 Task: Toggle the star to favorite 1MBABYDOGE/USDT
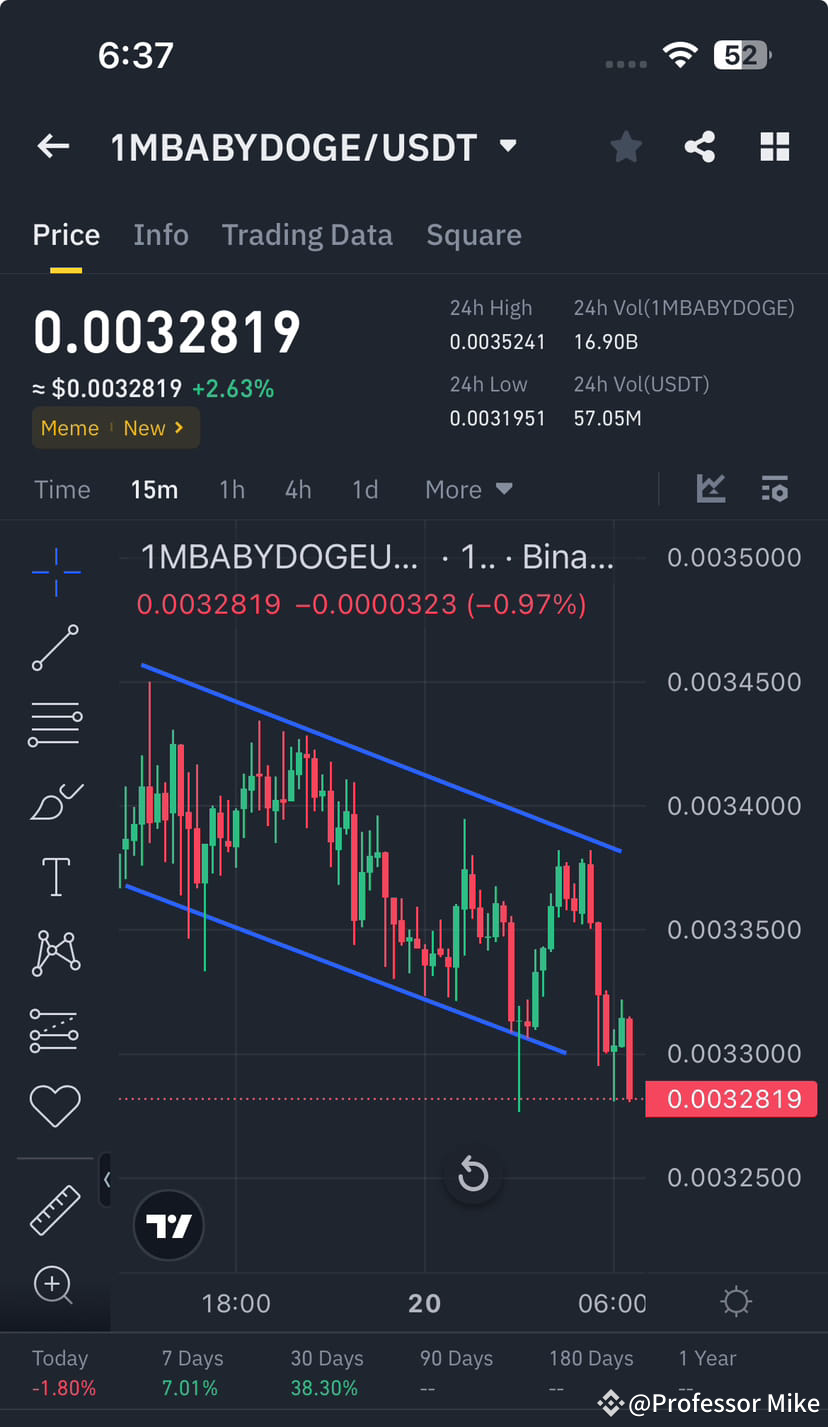(x=626, y=146)
